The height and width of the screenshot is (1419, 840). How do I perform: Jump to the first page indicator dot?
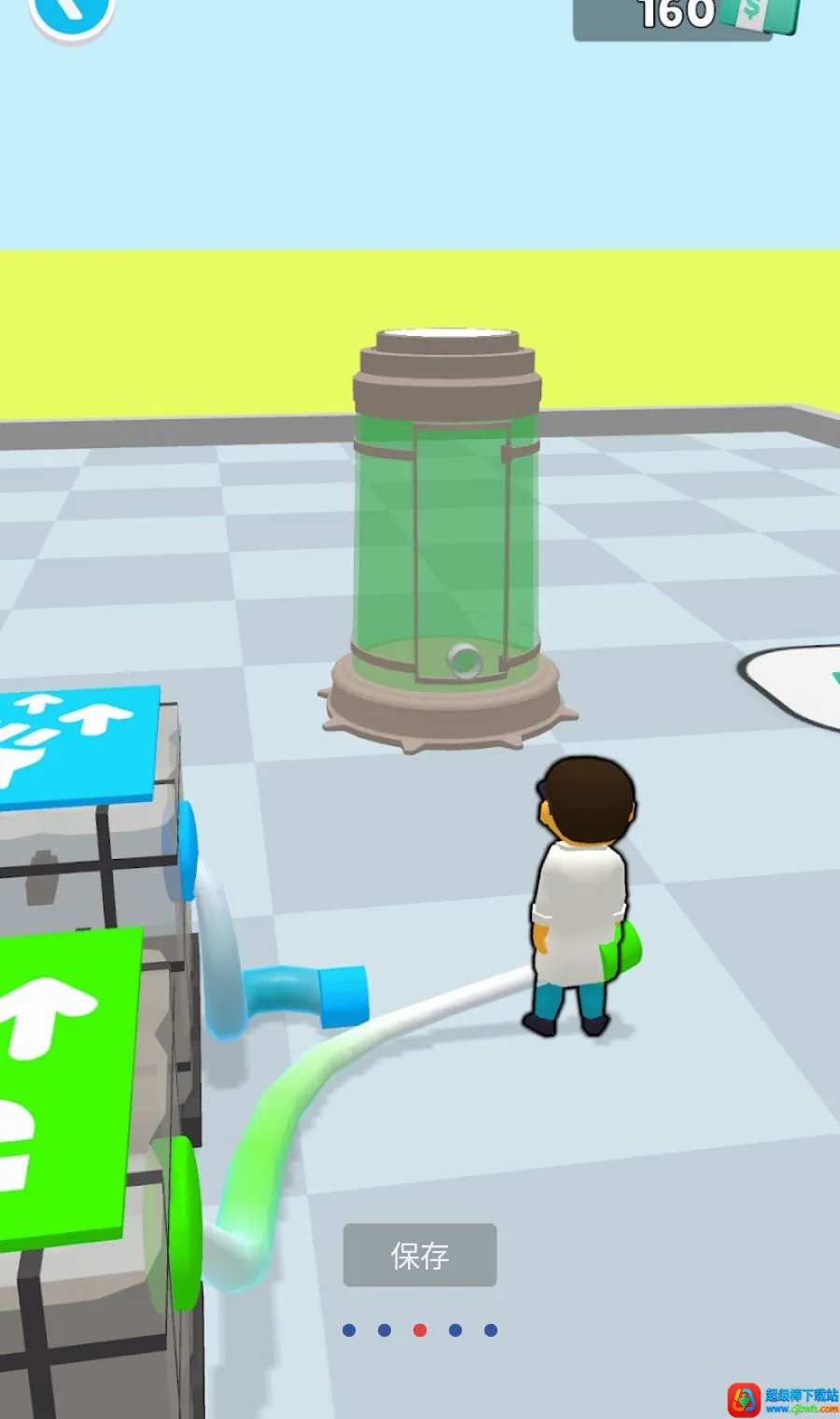click(349, 1330)
